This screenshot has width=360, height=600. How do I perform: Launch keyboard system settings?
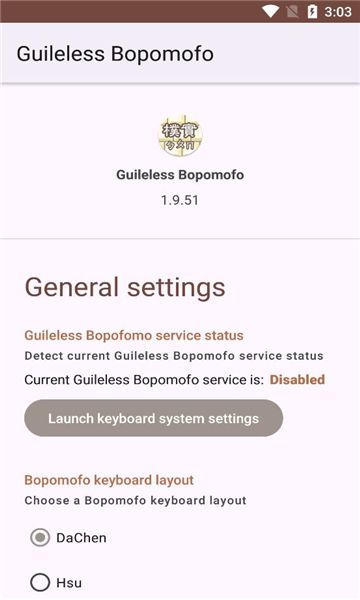(153, 418)
